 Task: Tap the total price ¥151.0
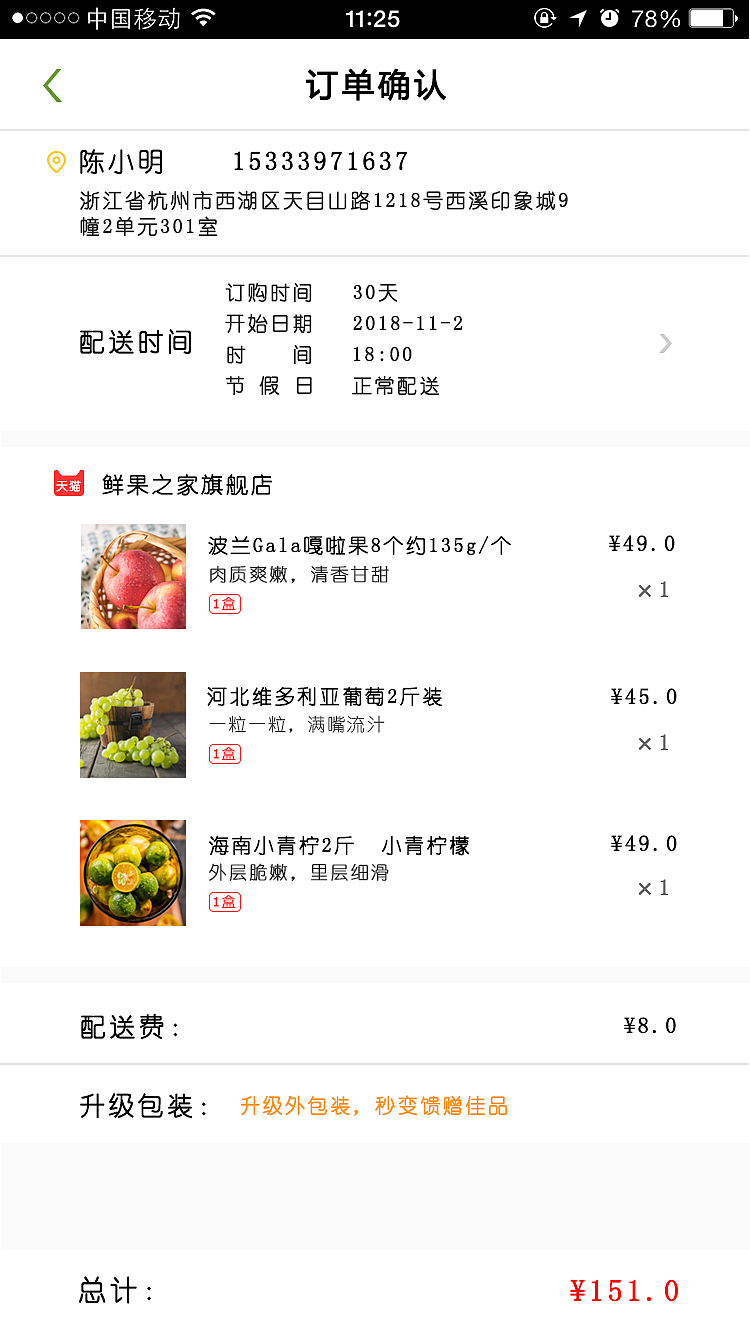click(x=627, y=1290)
